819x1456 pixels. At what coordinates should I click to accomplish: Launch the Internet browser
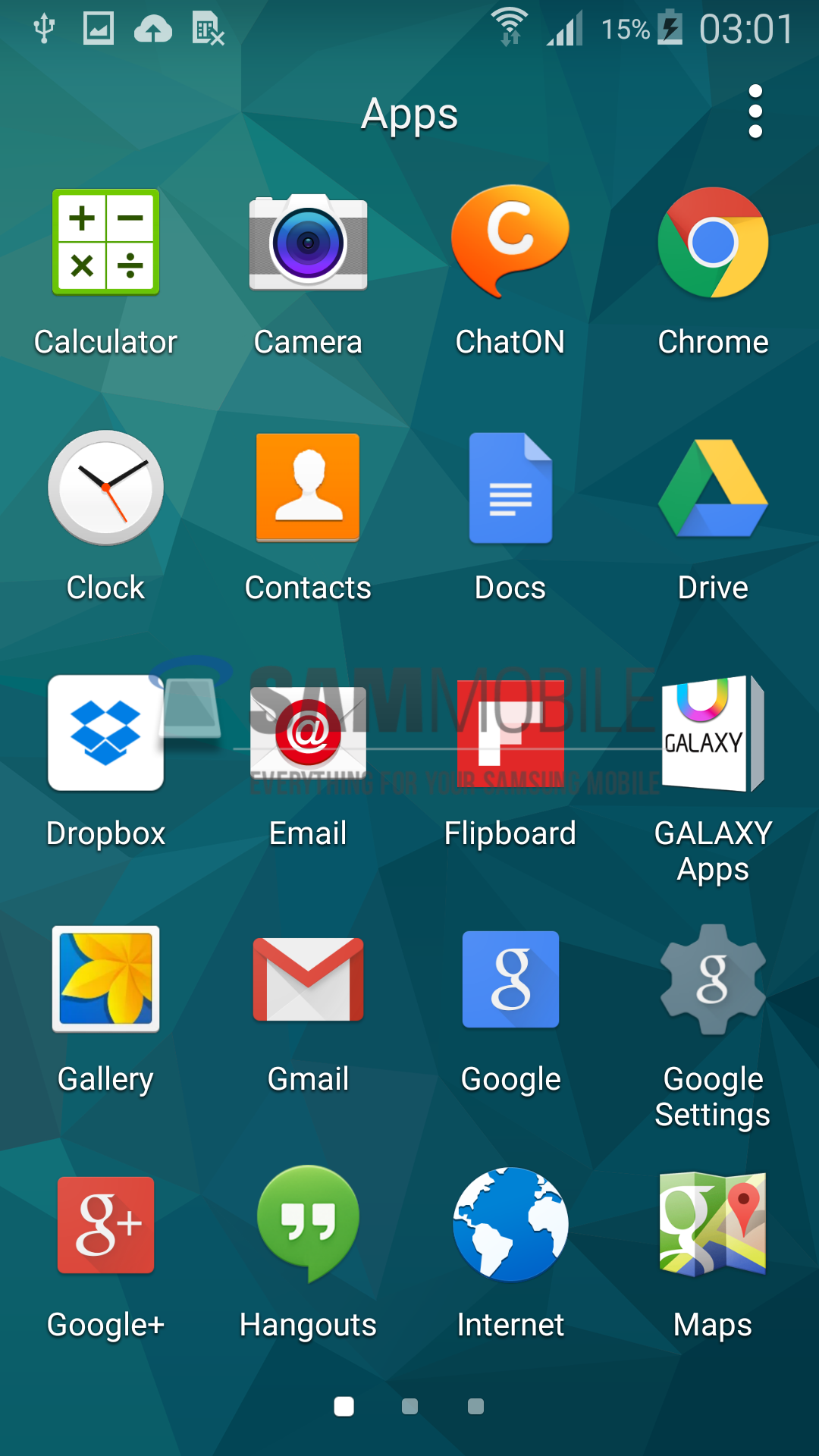pos(510,1225)
